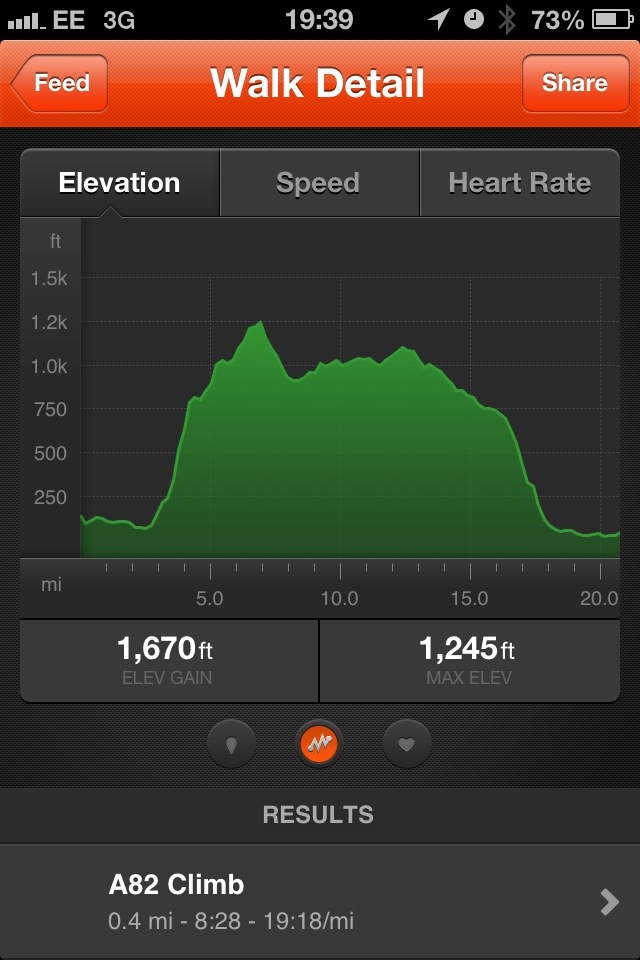The height and width of the screenshot is (960, 640).
Task: Open the heart icon view
Action: point(407,743)
